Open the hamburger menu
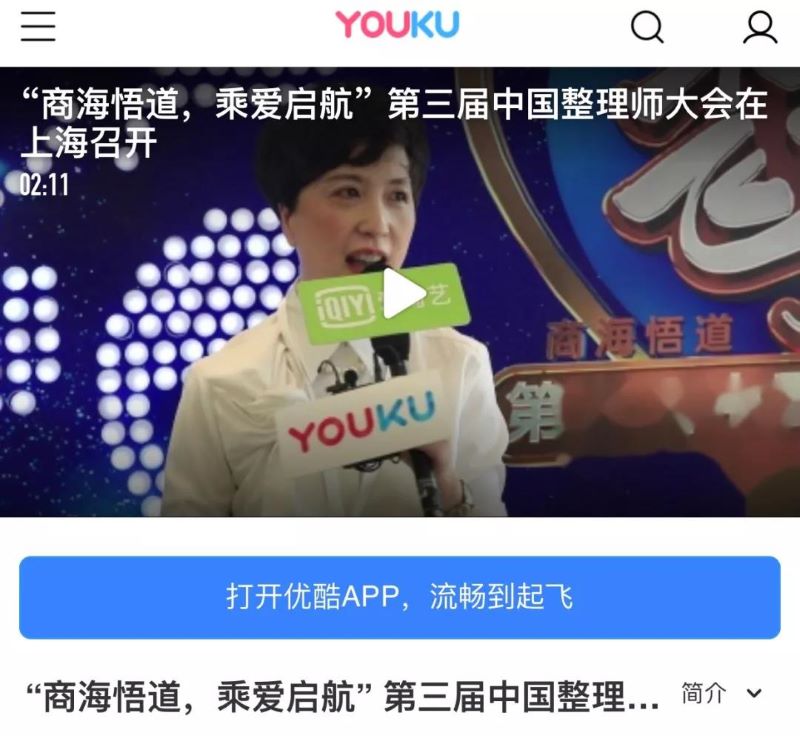The width and height of the screenshot is (800, 736). 38,27
